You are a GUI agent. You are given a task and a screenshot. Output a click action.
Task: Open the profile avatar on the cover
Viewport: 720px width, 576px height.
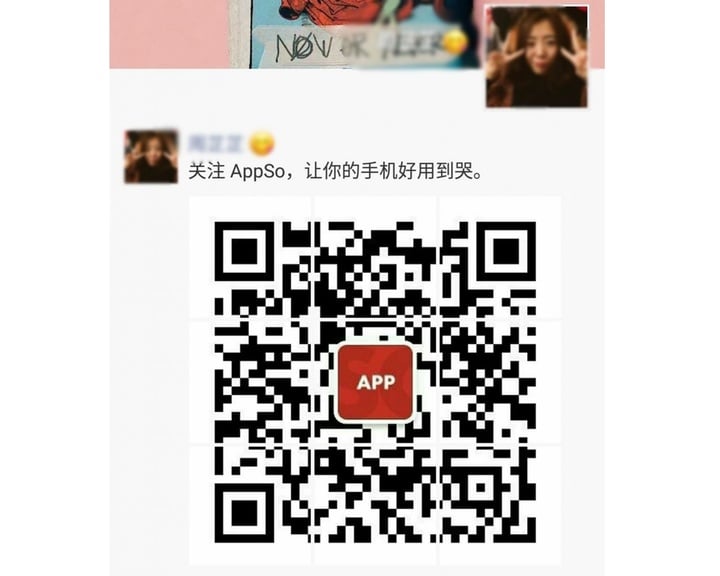tap(536, 55)
